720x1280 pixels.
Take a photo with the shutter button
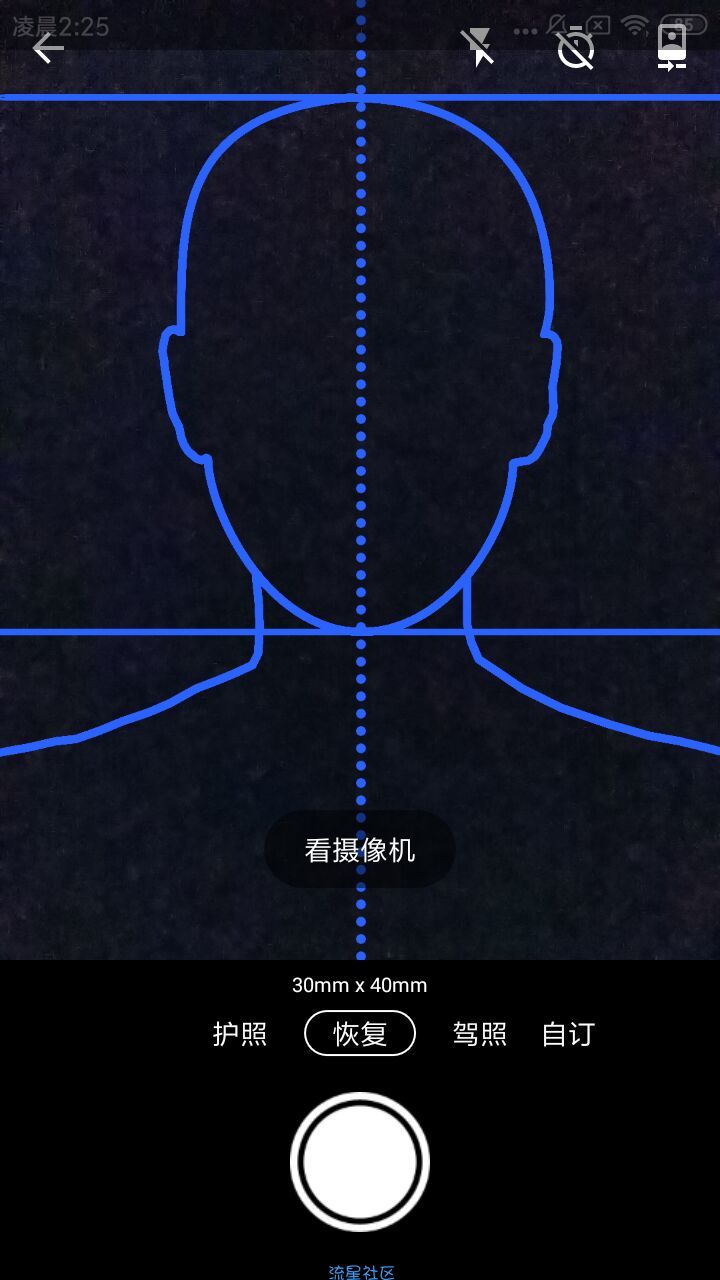coord(360,1162)
